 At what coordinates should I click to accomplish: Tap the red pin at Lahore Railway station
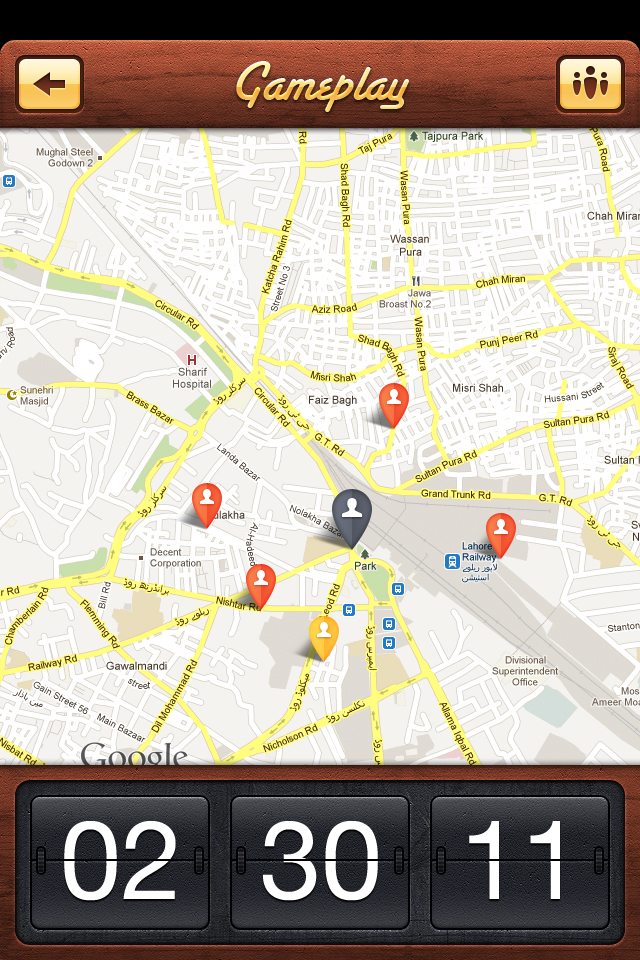(x=500, y=532)
